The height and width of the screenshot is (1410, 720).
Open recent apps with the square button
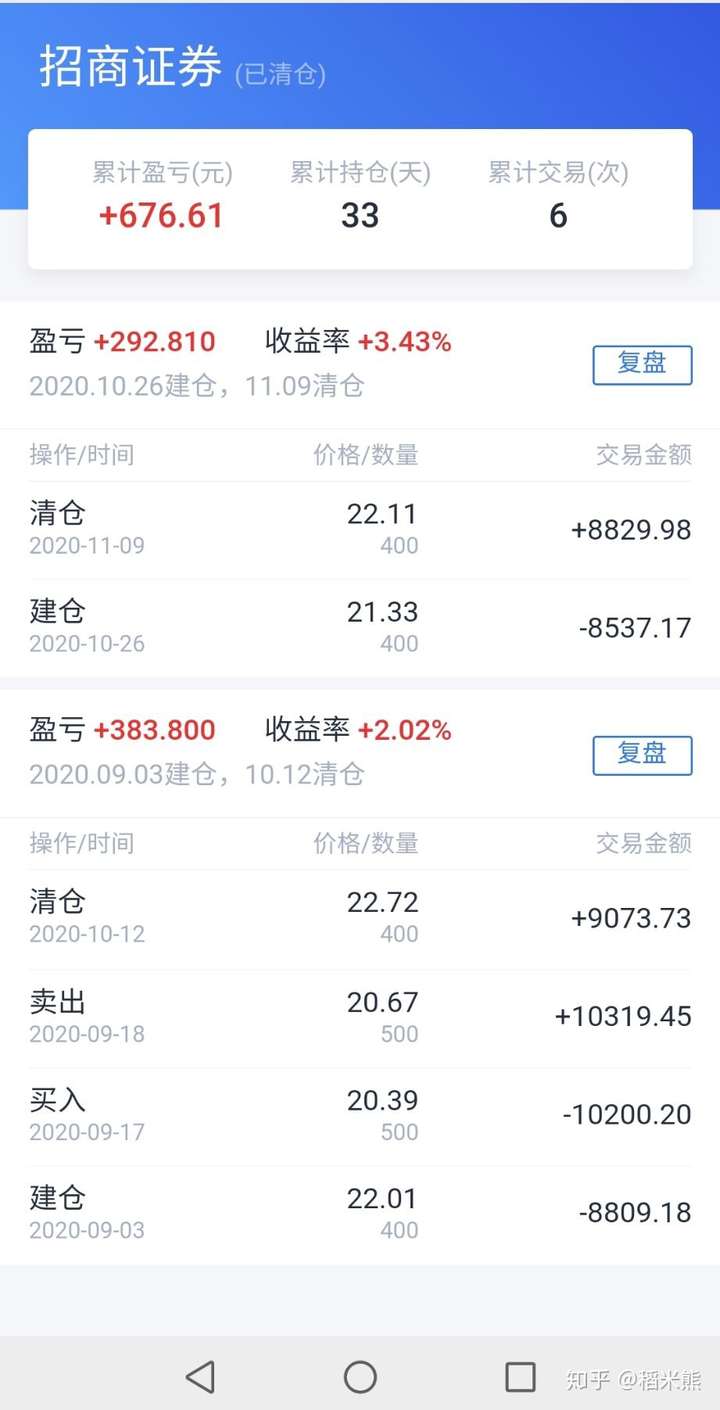520,1376
